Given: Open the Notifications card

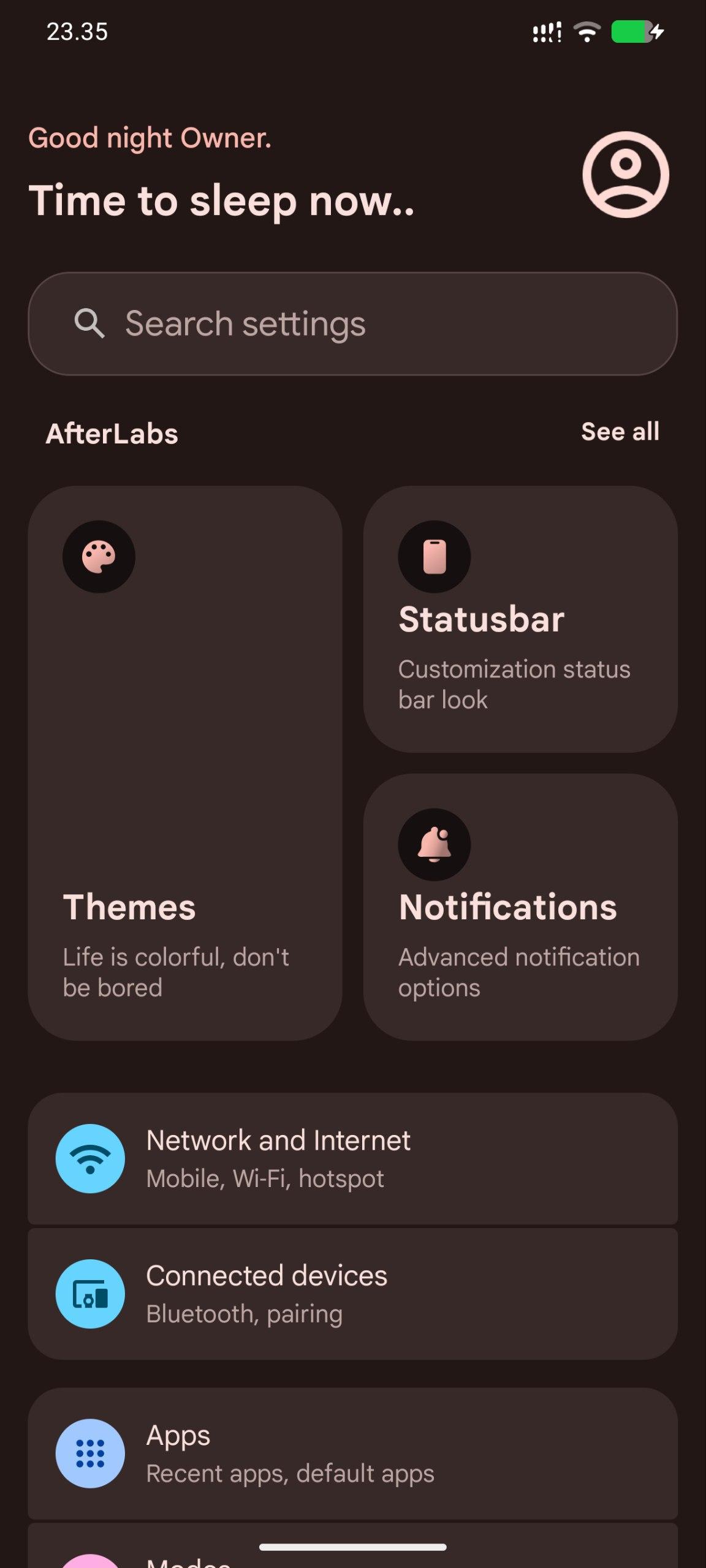Looking at the screenshot, I should pos(520,907).
